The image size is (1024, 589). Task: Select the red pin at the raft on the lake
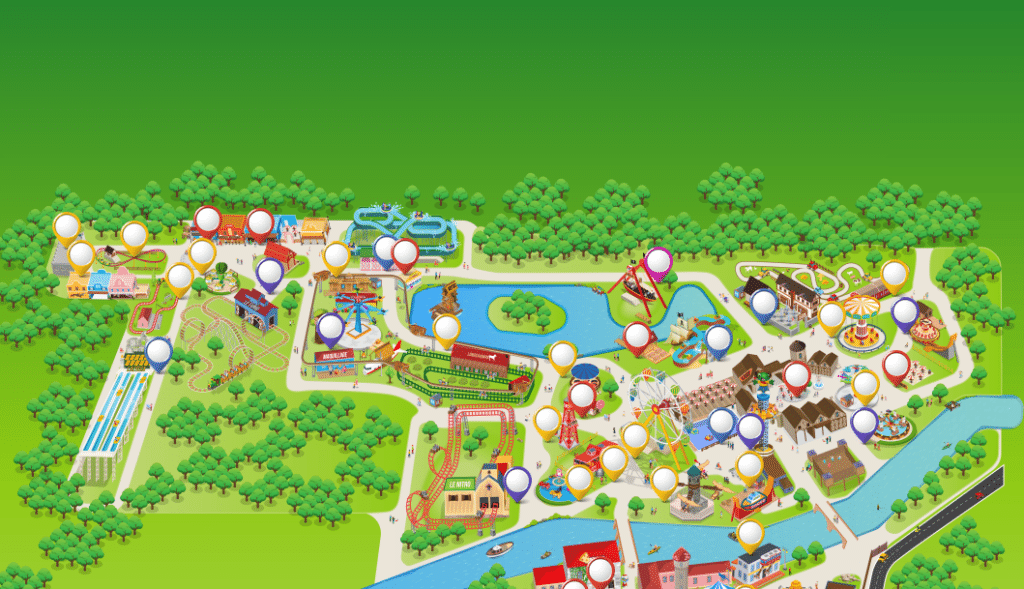tap(637, 336)
